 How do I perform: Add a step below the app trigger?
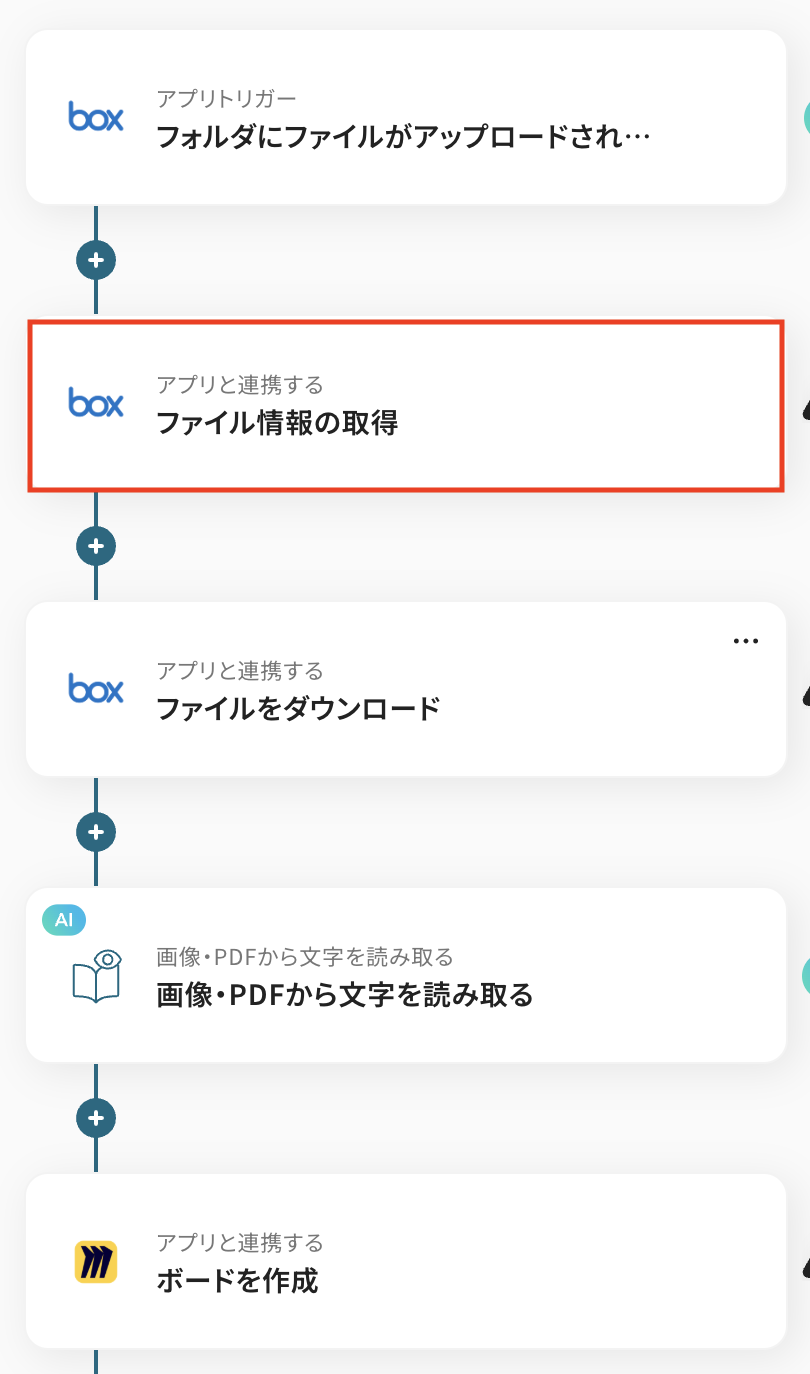[96, 260]
